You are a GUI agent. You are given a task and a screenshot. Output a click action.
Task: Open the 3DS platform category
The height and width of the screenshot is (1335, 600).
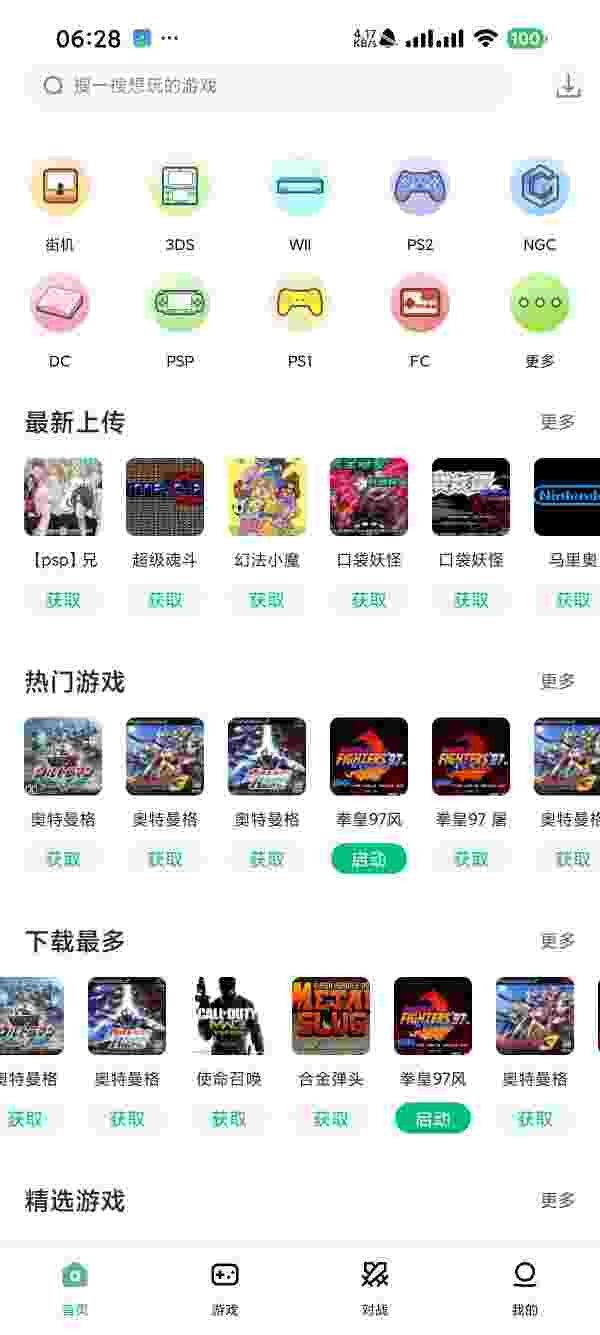tap(180, 187)
